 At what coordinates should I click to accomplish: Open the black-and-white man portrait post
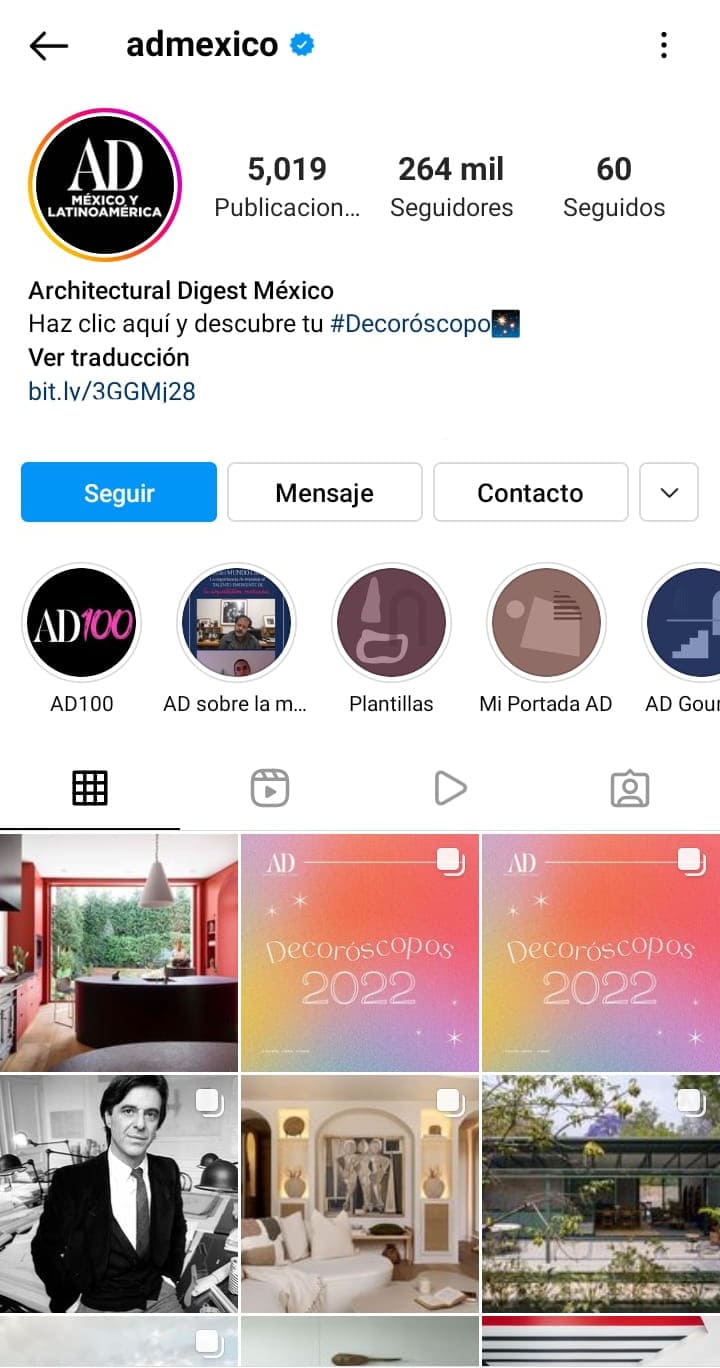coord(119,1193)
